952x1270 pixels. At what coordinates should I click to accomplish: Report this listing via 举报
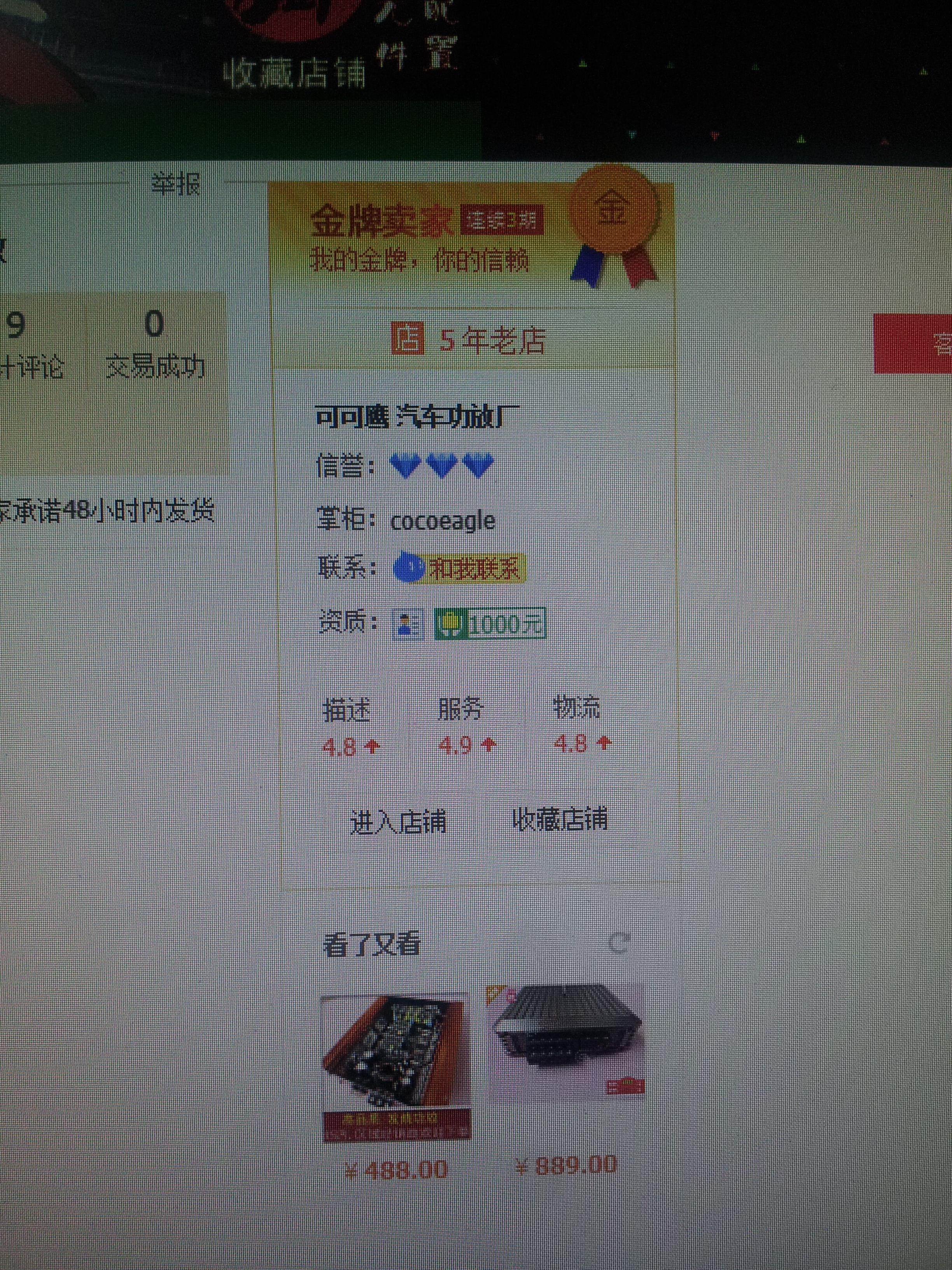point(176,184)
